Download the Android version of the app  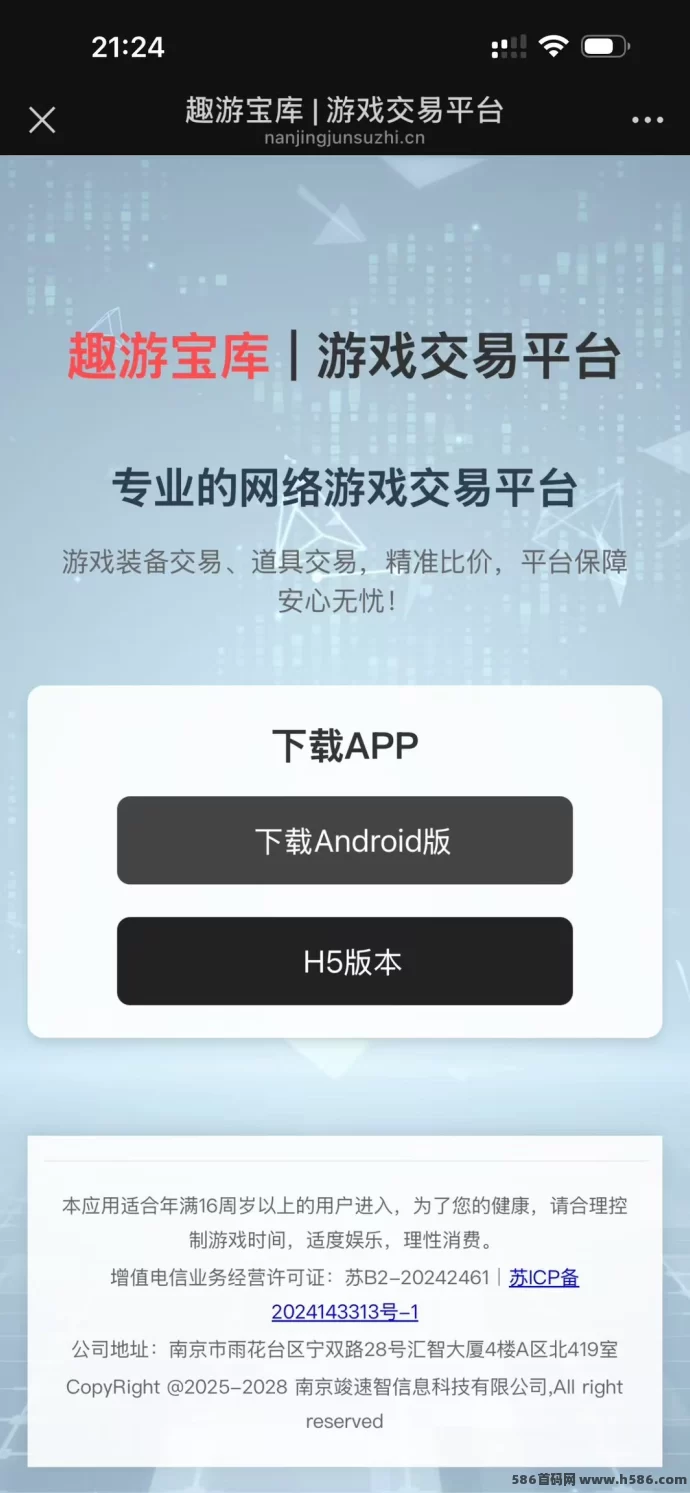pyautogui.click(x=345, y=840)
